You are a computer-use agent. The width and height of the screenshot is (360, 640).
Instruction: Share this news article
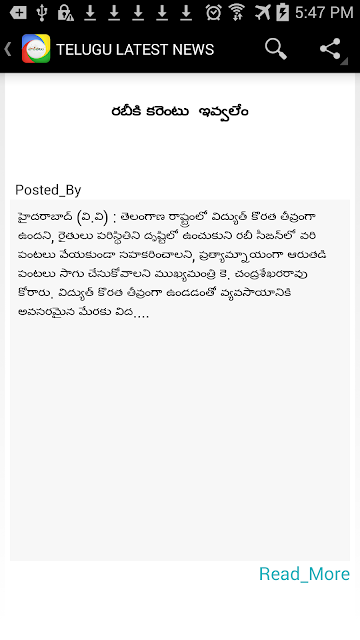pyautogui.click(x=331, y=49)
